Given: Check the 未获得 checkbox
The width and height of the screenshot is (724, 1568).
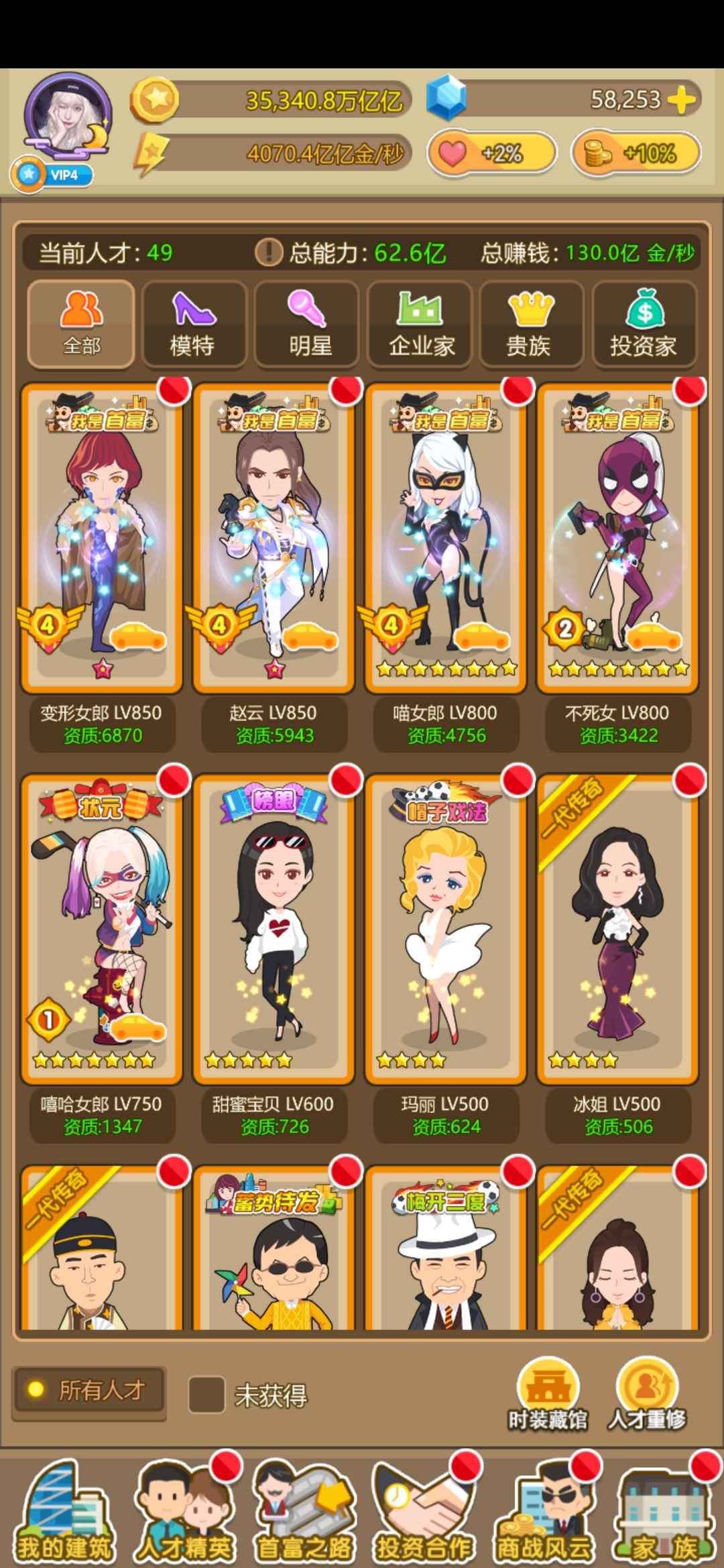Looking at the screenshot, I should pos(206,1394).
